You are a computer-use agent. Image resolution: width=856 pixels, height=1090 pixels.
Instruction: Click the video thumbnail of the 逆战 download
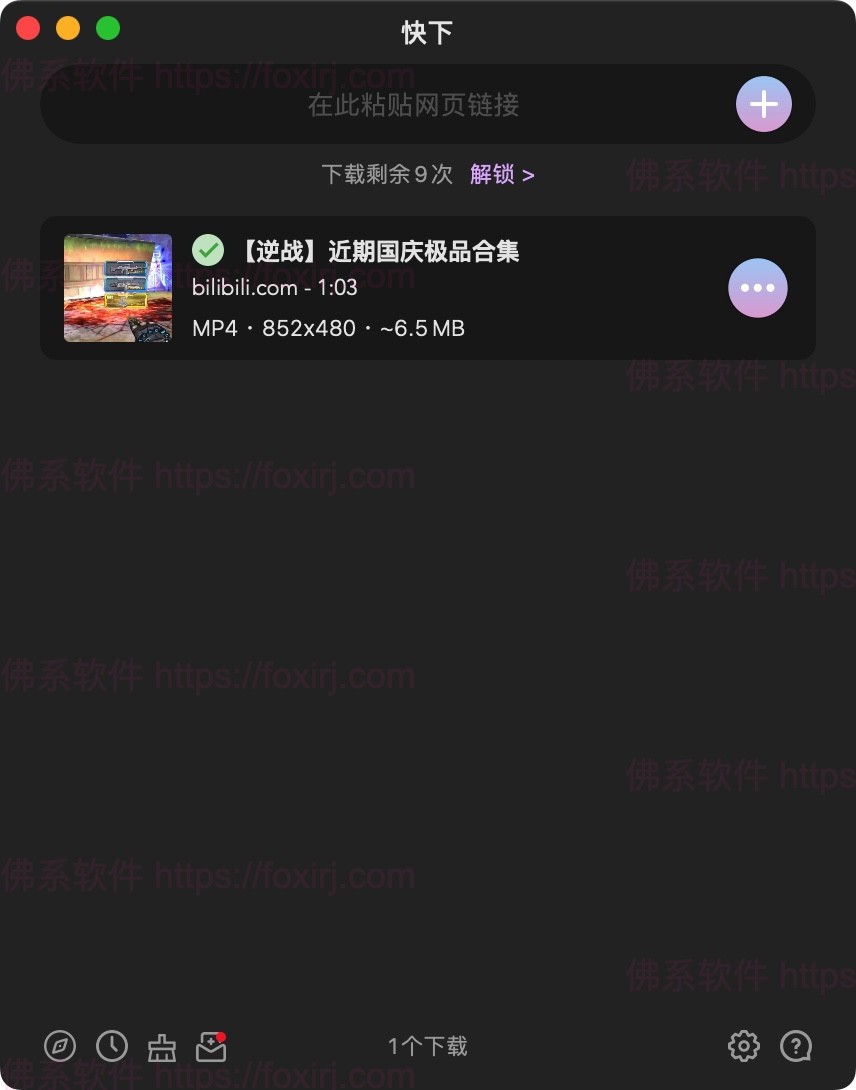click(x=118, y=288)
